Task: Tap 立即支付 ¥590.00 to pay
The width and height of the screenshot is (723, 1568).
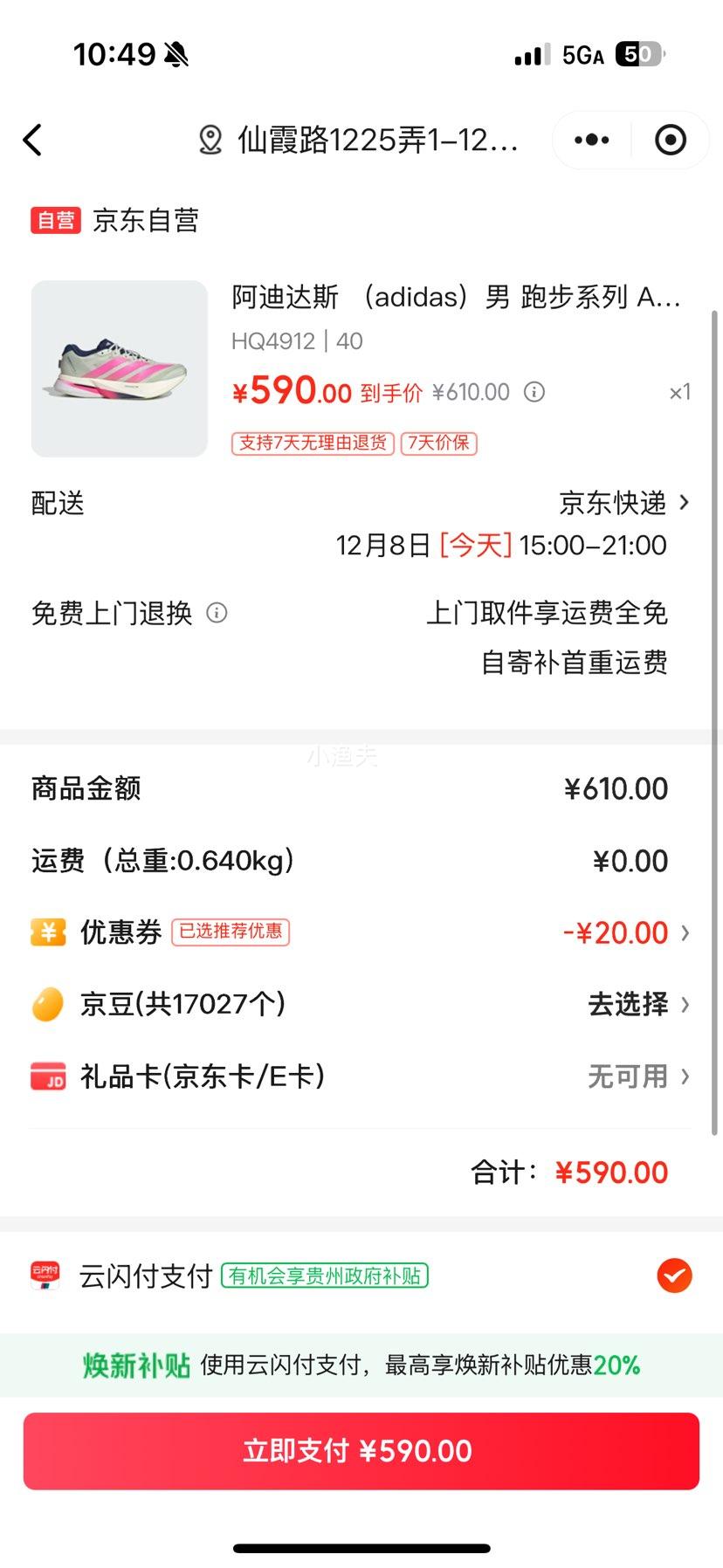Action: click(361, 1451)
